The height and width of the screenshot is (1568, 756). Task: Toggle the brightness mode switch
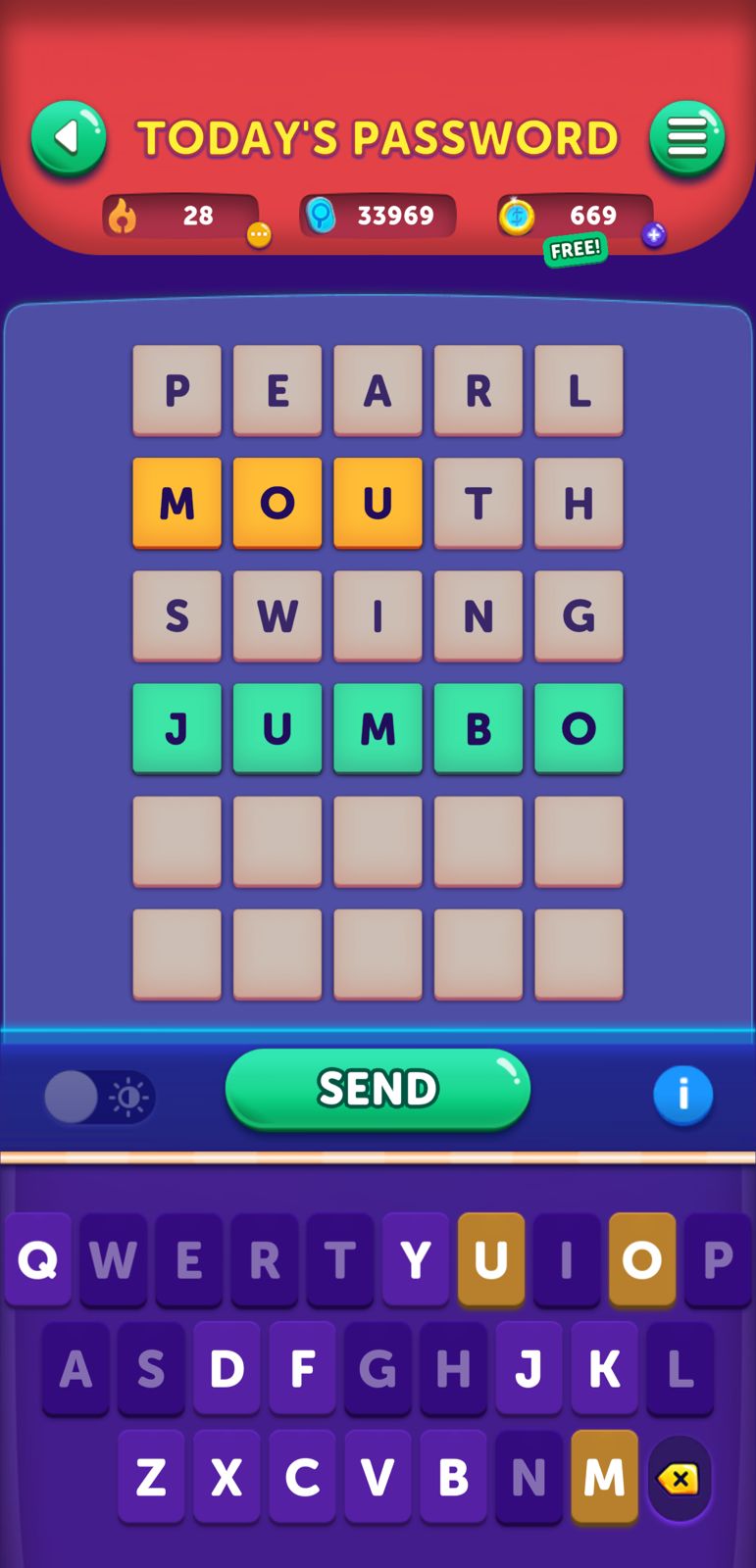[x=99, y=1097]
